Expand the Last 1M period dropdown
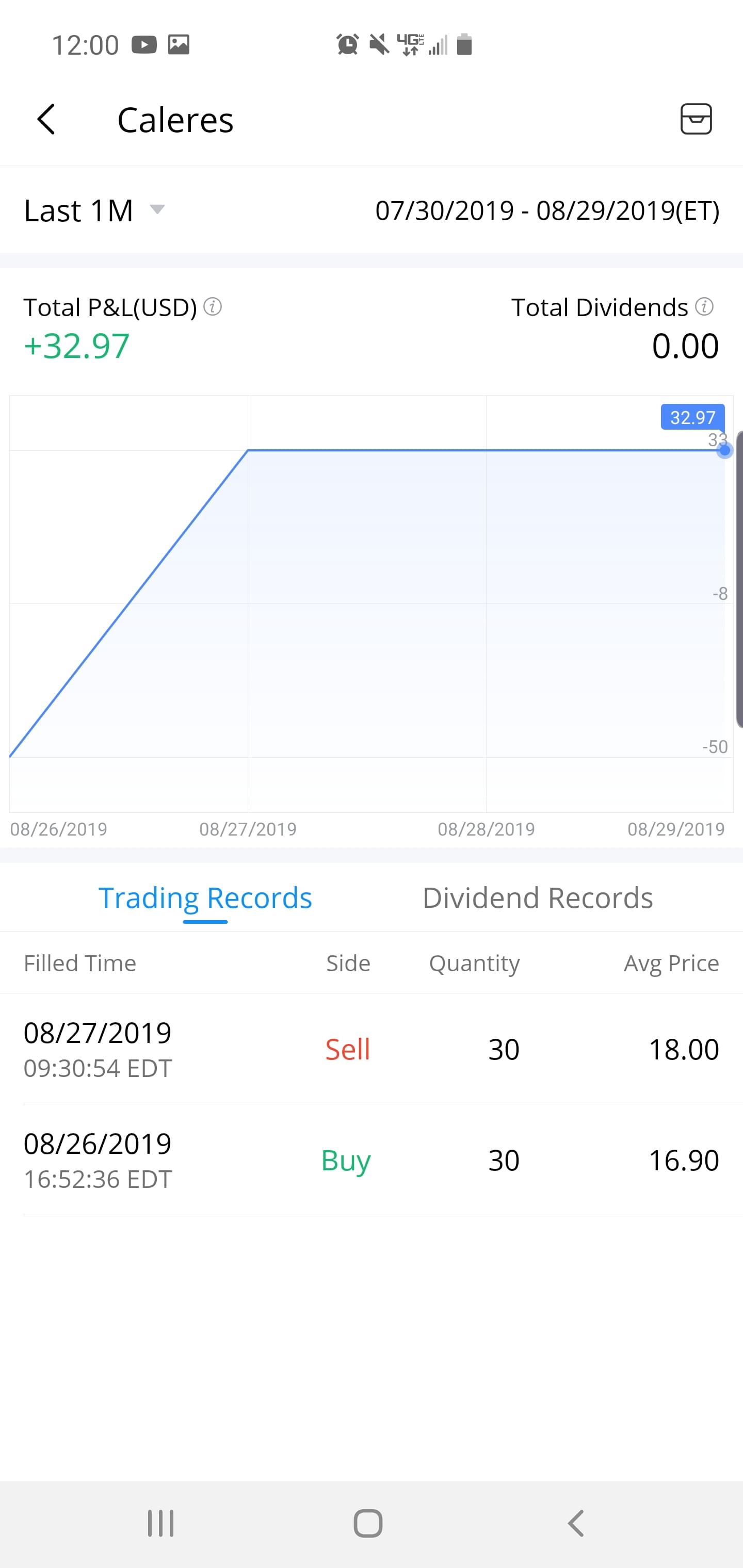 (94, 210)
